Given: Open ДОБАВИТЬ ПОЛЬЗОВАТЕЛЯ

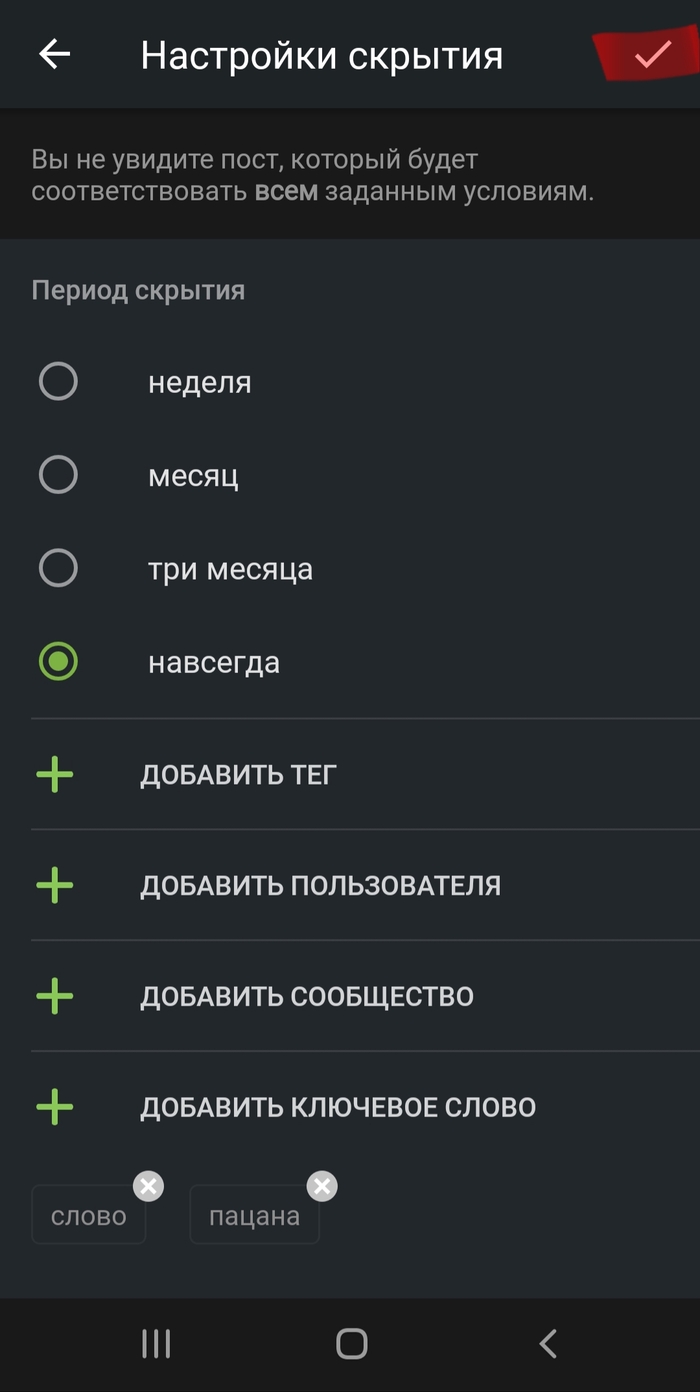Looking at the screenshot, I should (x=320, y=886).
